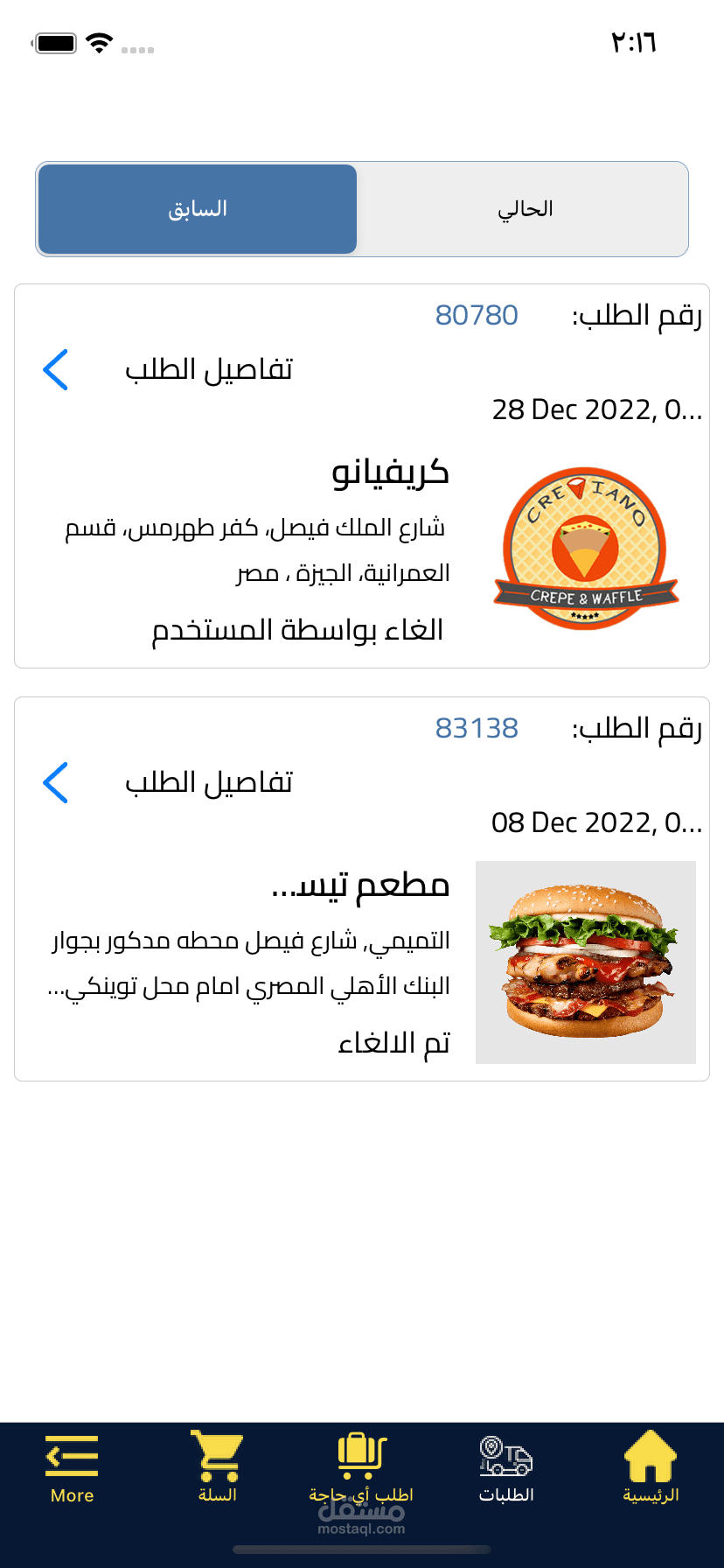View the السلة cart tab

[x=217, y=1467]
